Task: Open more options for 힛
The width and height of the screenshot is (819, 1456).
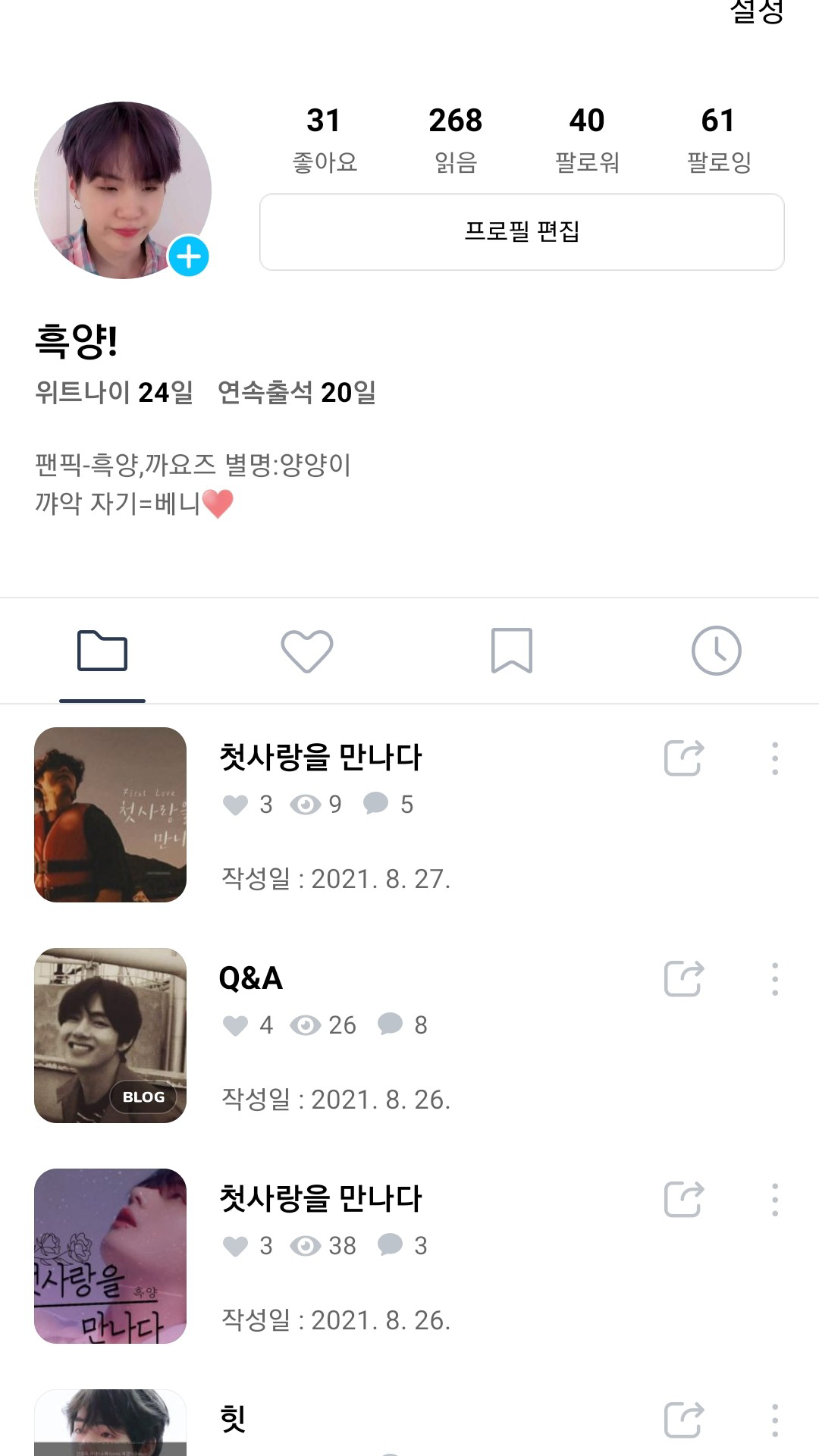Action: point(774,1420)
